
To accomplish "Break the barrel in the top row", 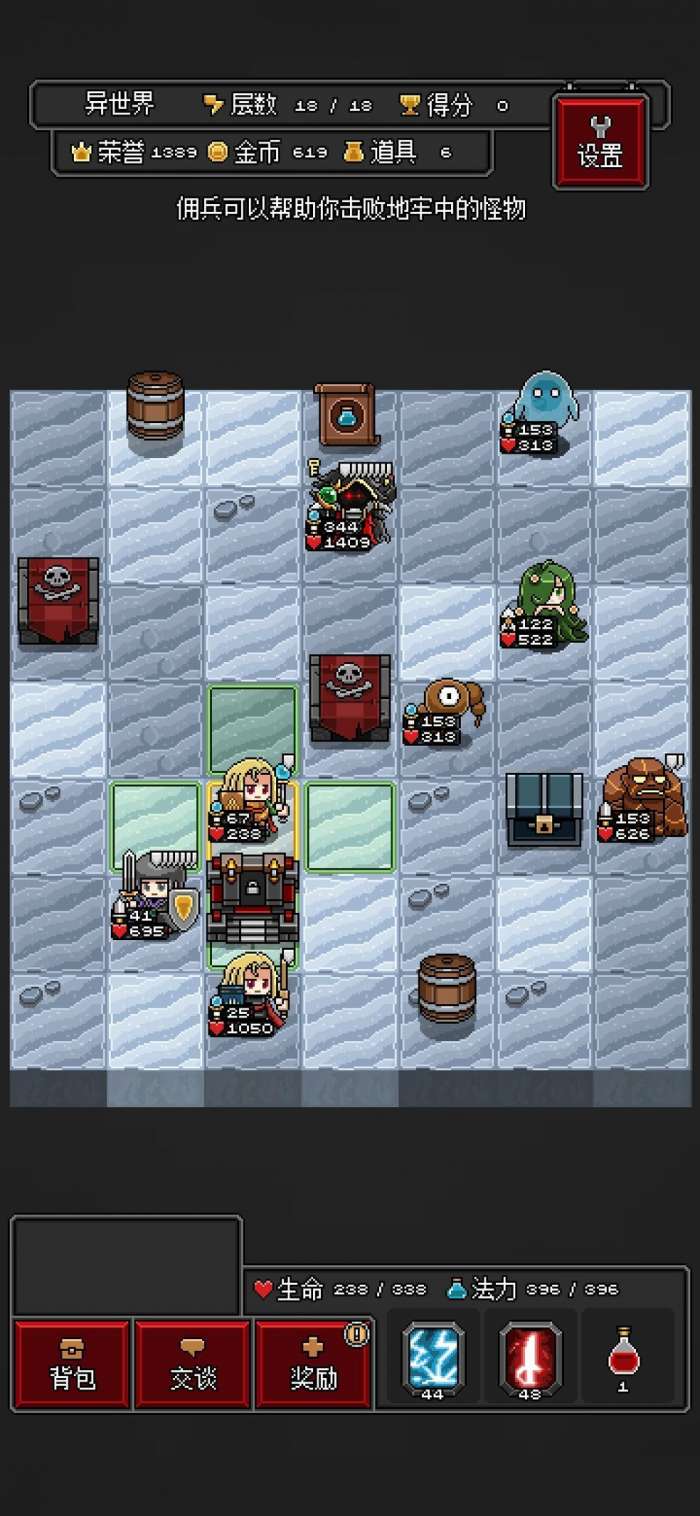I will pos(155,407).
